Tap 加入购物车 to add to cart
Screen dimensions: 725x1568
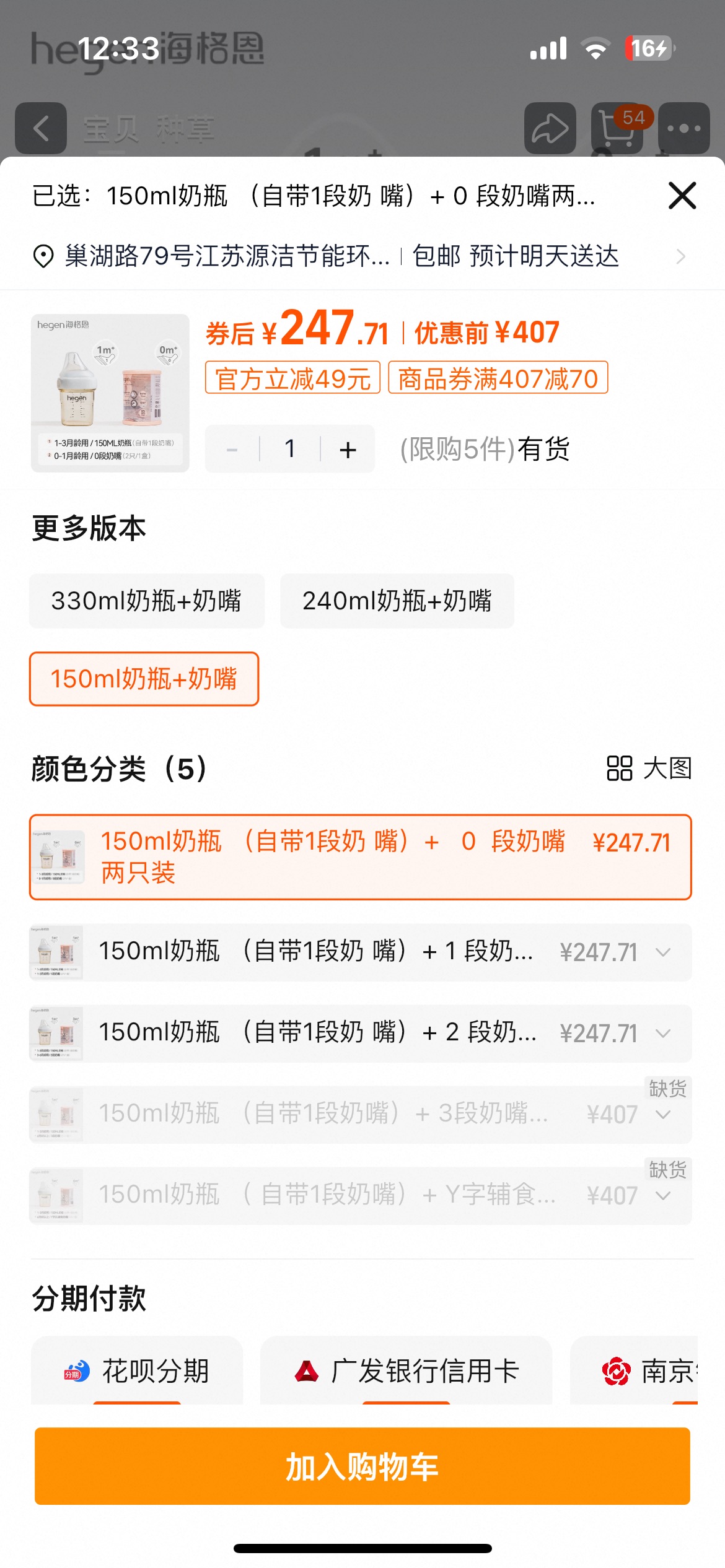[362, 1466]
